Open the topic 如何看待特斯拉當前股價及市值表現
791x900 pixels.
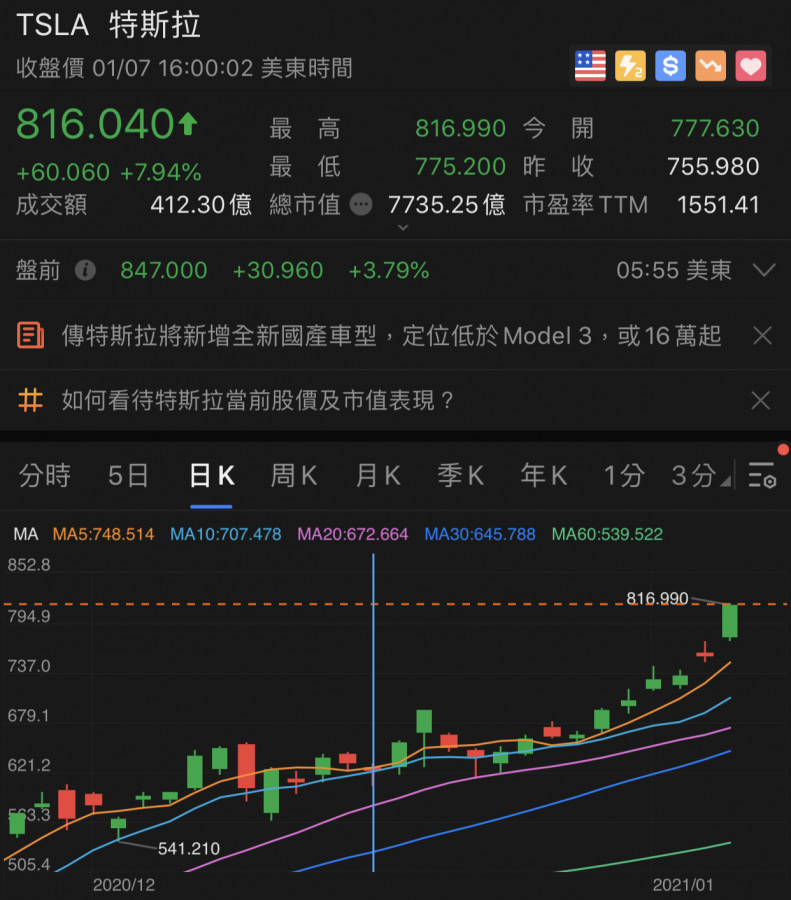(x=258, y=401)
